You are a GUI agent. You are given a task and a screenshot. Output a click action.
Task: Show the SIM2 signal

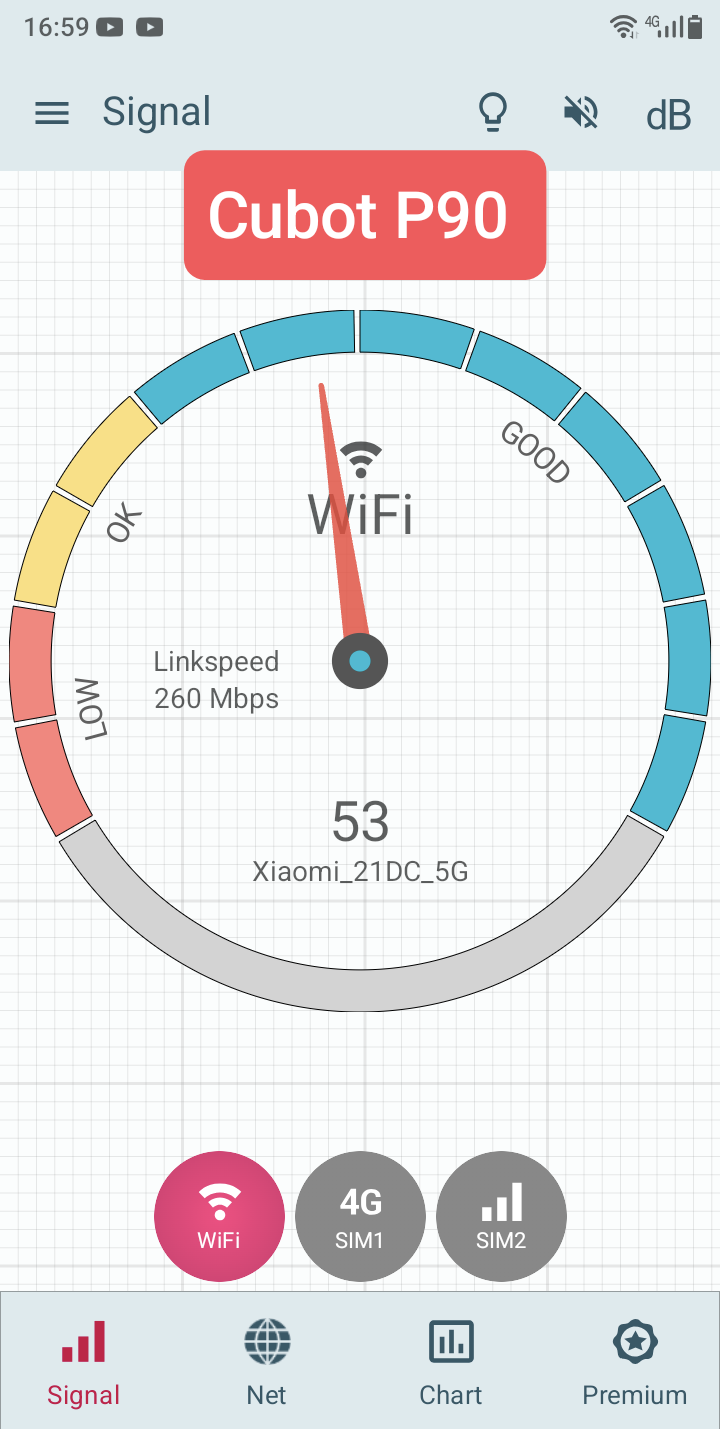click(502, 1216)
